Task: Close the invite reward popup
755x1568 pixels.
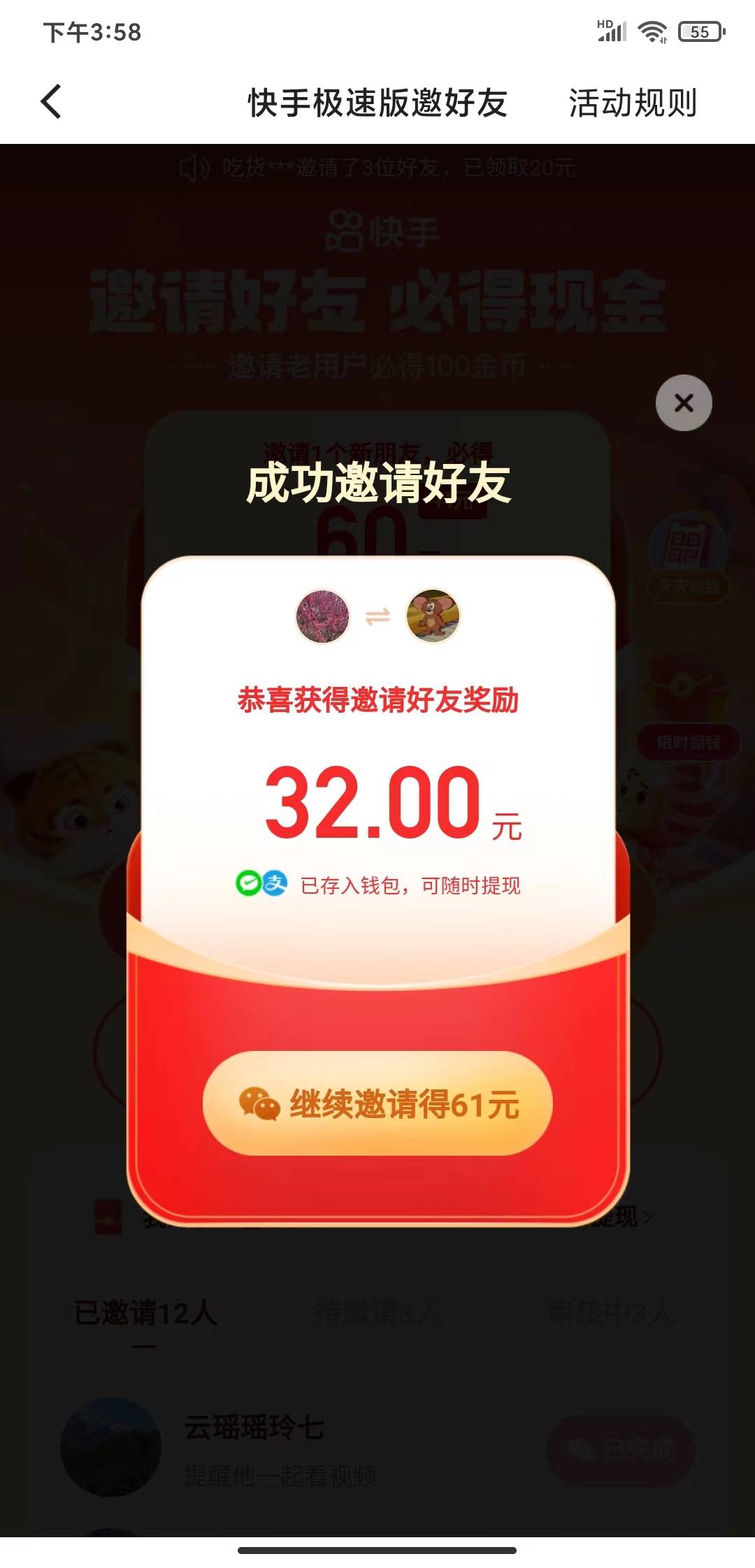Action: pyautogui.click(x=683, y=402)
